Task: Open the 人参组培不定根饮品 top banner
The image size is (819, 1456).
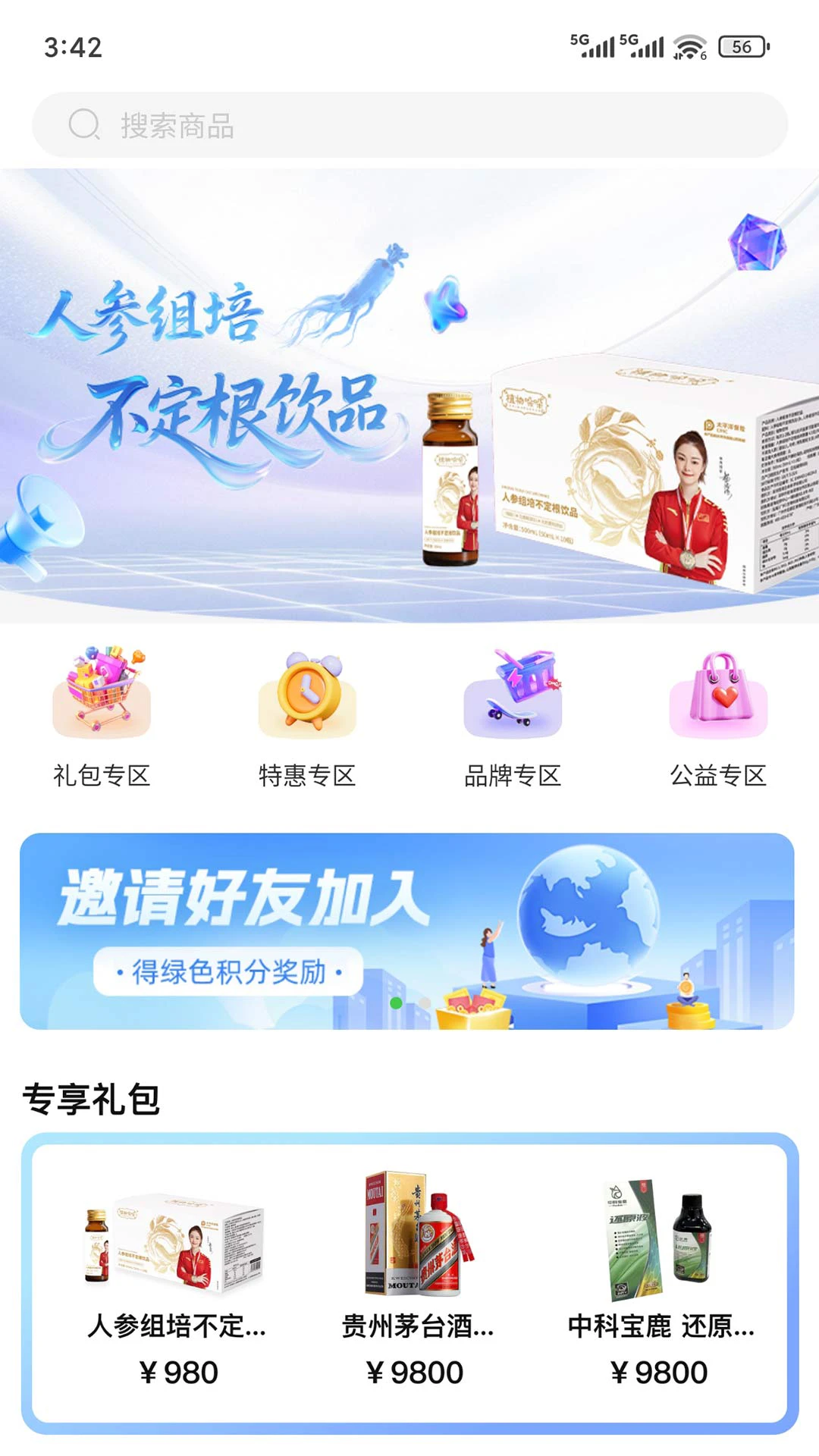Action: pyautogui.click(x=409, y=394)
